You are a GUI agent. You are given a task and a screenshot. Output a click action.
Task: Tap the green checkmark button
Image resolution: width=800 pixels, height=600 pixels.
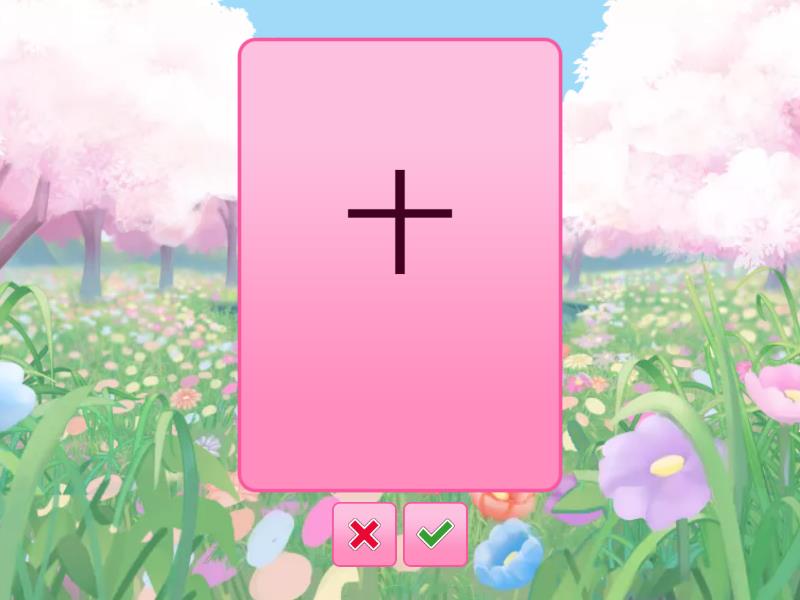point(435,534)
